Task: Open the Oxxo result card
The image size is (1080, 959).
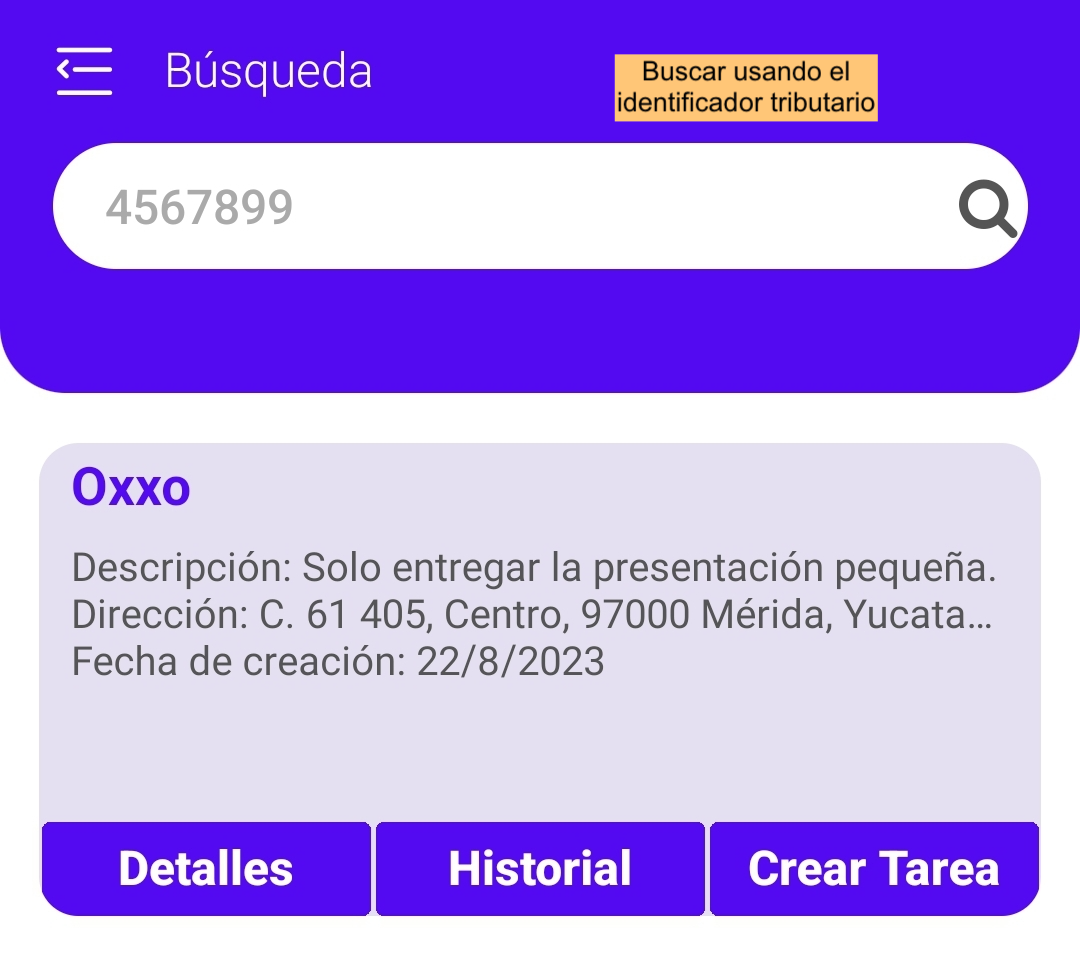Action: [540, 620]
